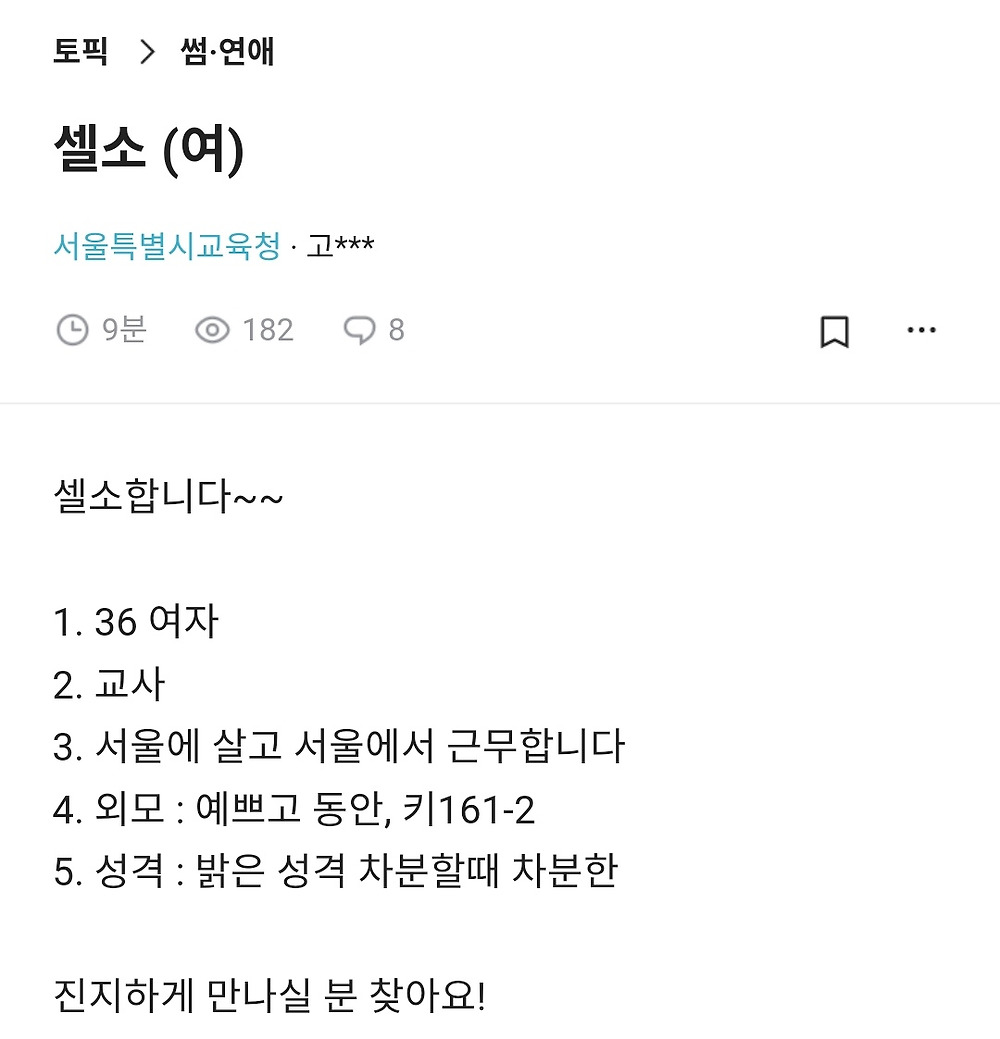The height and width of the screenshot is (1039, 1000).
Task: Bookmark this 셀소 (여) post
Action: [x=834, y=331]
